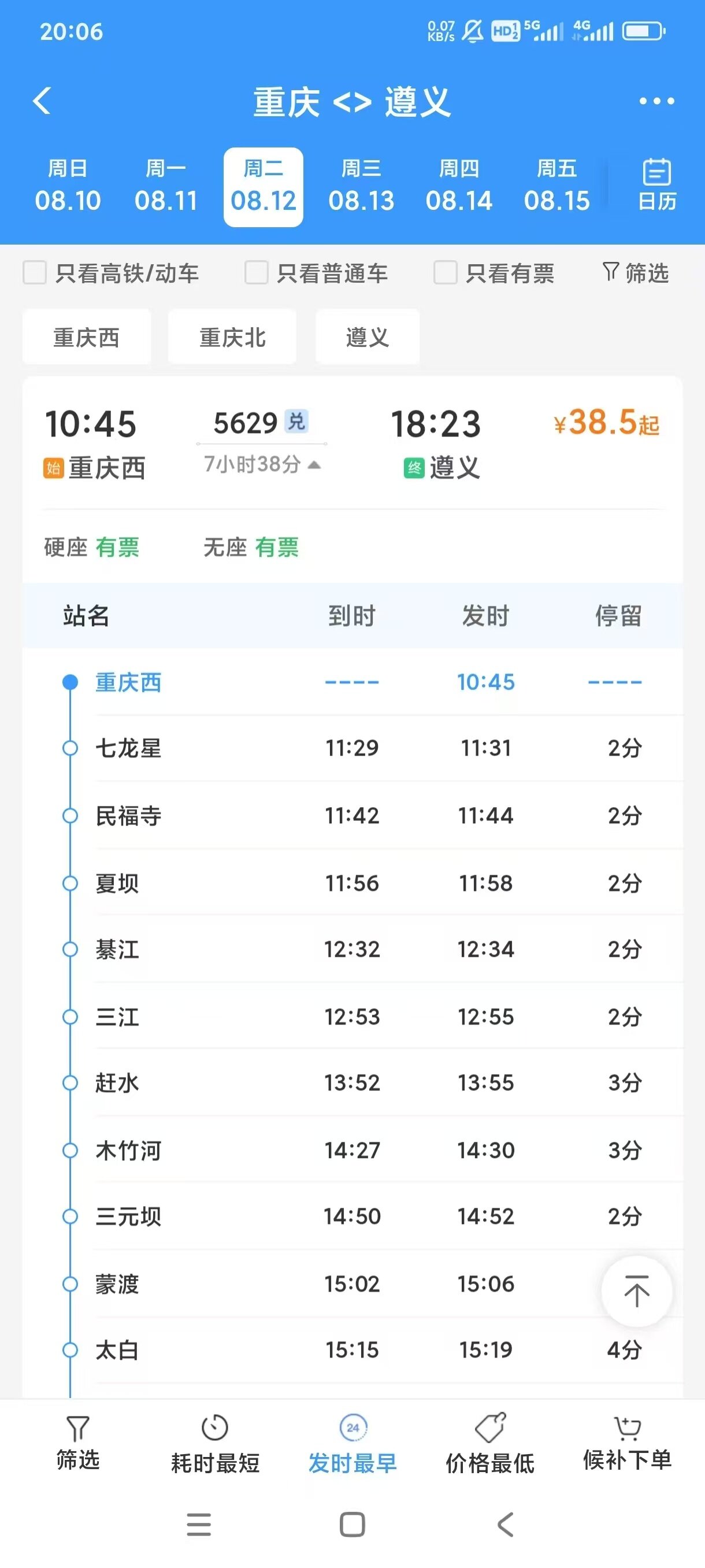Check the 只看高铁/动车 box
The height and width of the screenshot is (1568, 705).
(x=35, y=273)
